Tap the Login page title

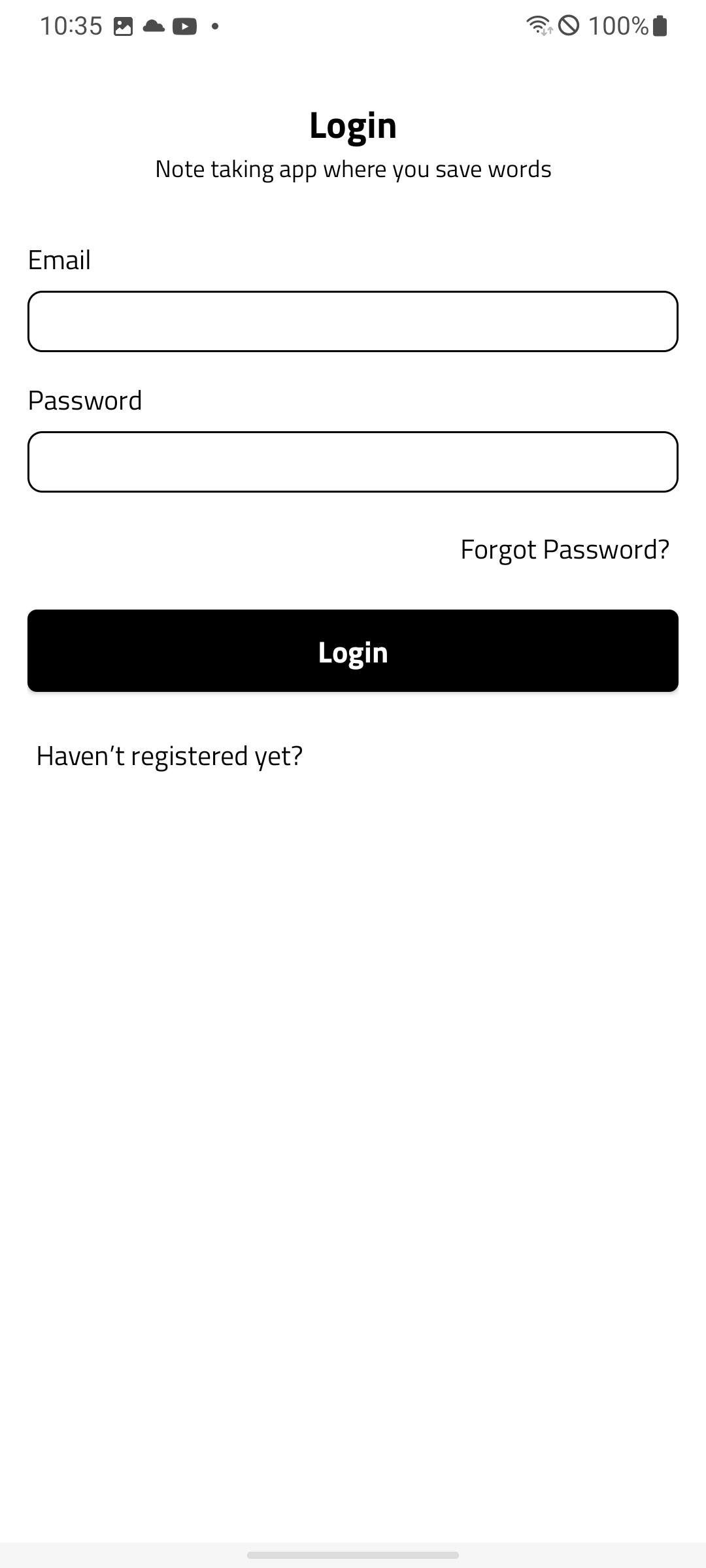pos(353,124)
